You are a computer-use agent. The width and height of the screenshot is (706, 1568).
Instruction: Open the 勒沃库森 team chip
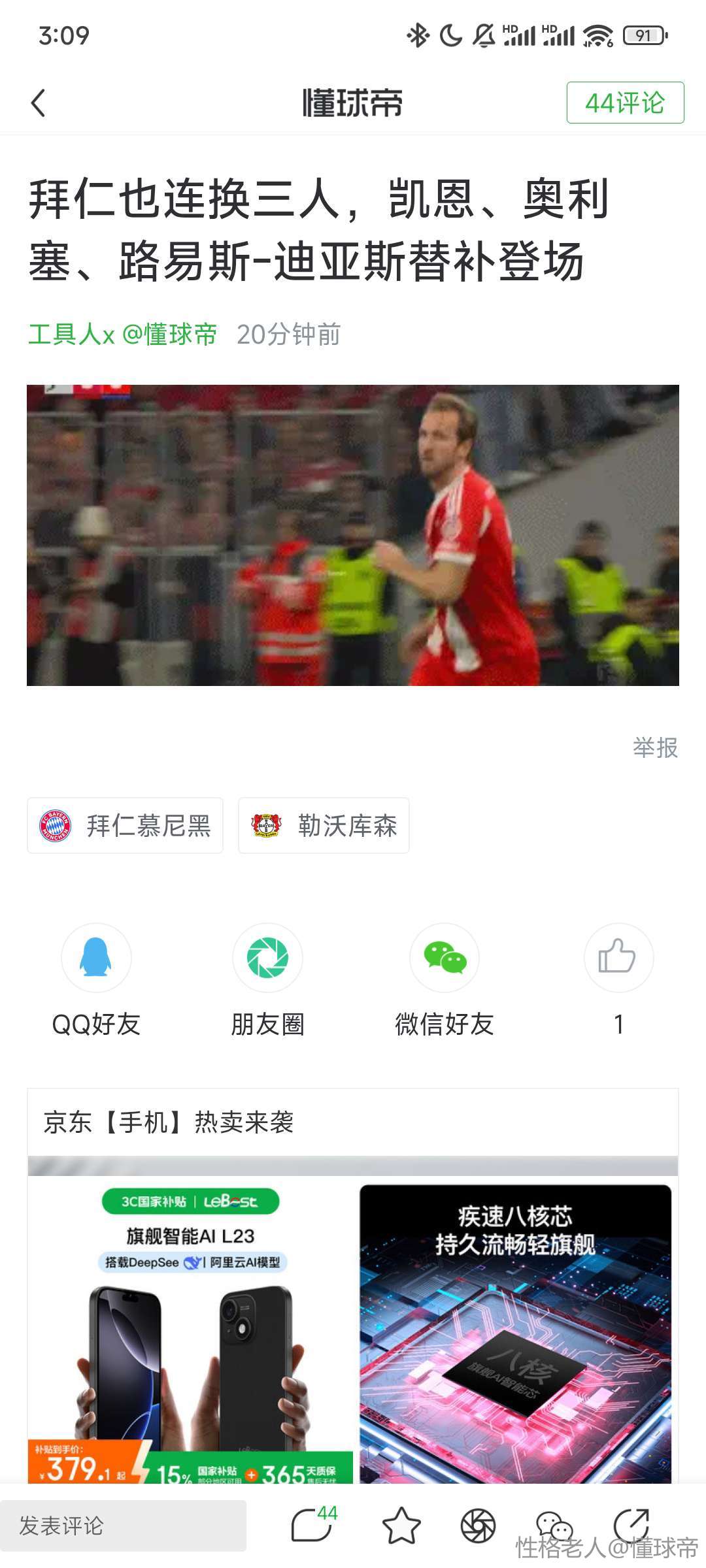click(324, 826)
